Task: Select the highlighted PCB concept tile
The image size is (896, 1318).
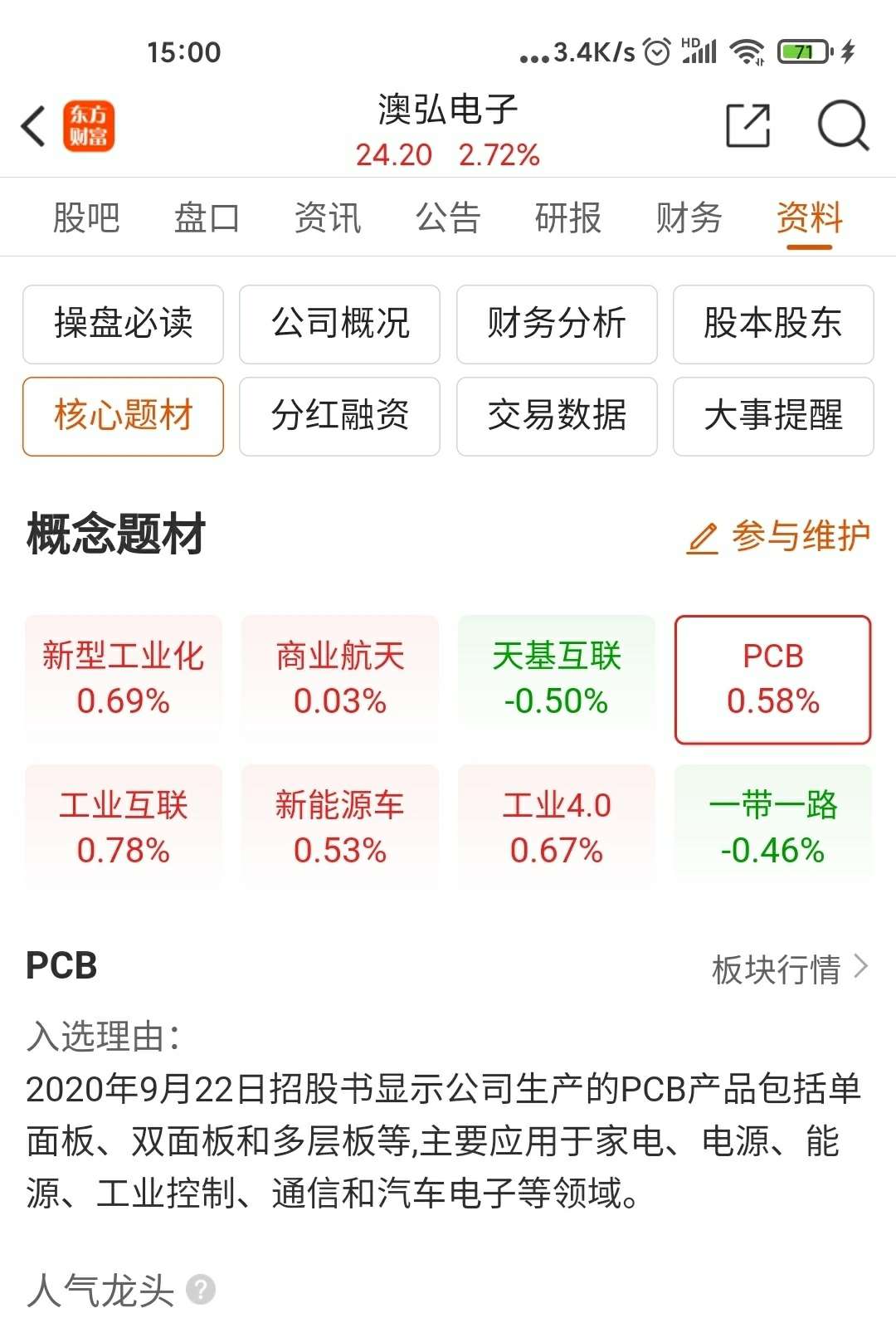Action: 772,678
